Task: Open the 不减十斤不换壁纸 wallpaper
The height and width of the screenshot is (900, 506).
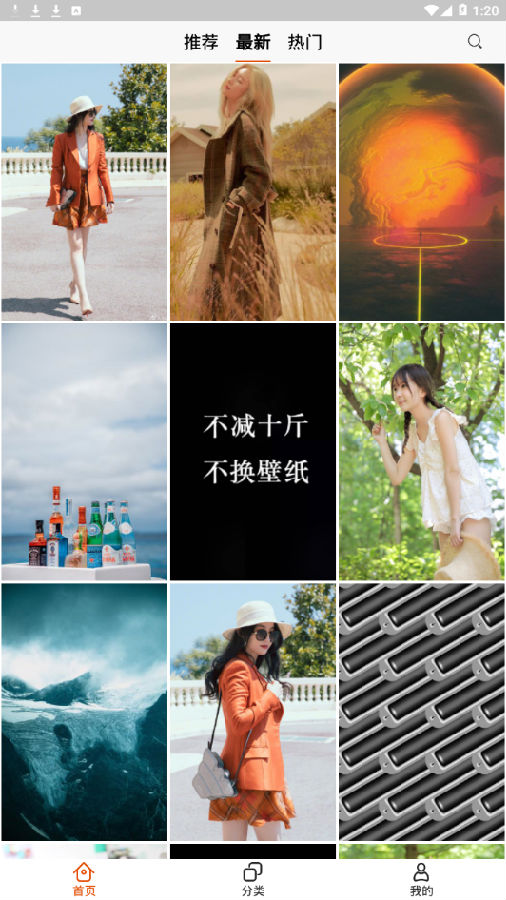Action: tap(253, 452)
